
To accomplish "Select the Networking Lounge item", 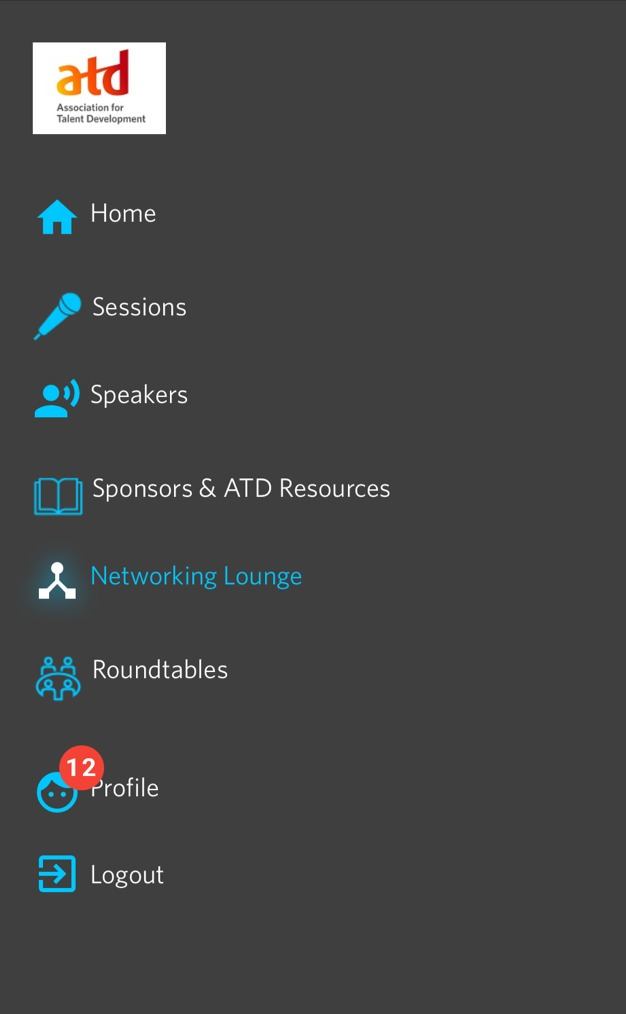I will tap(169, 578).
